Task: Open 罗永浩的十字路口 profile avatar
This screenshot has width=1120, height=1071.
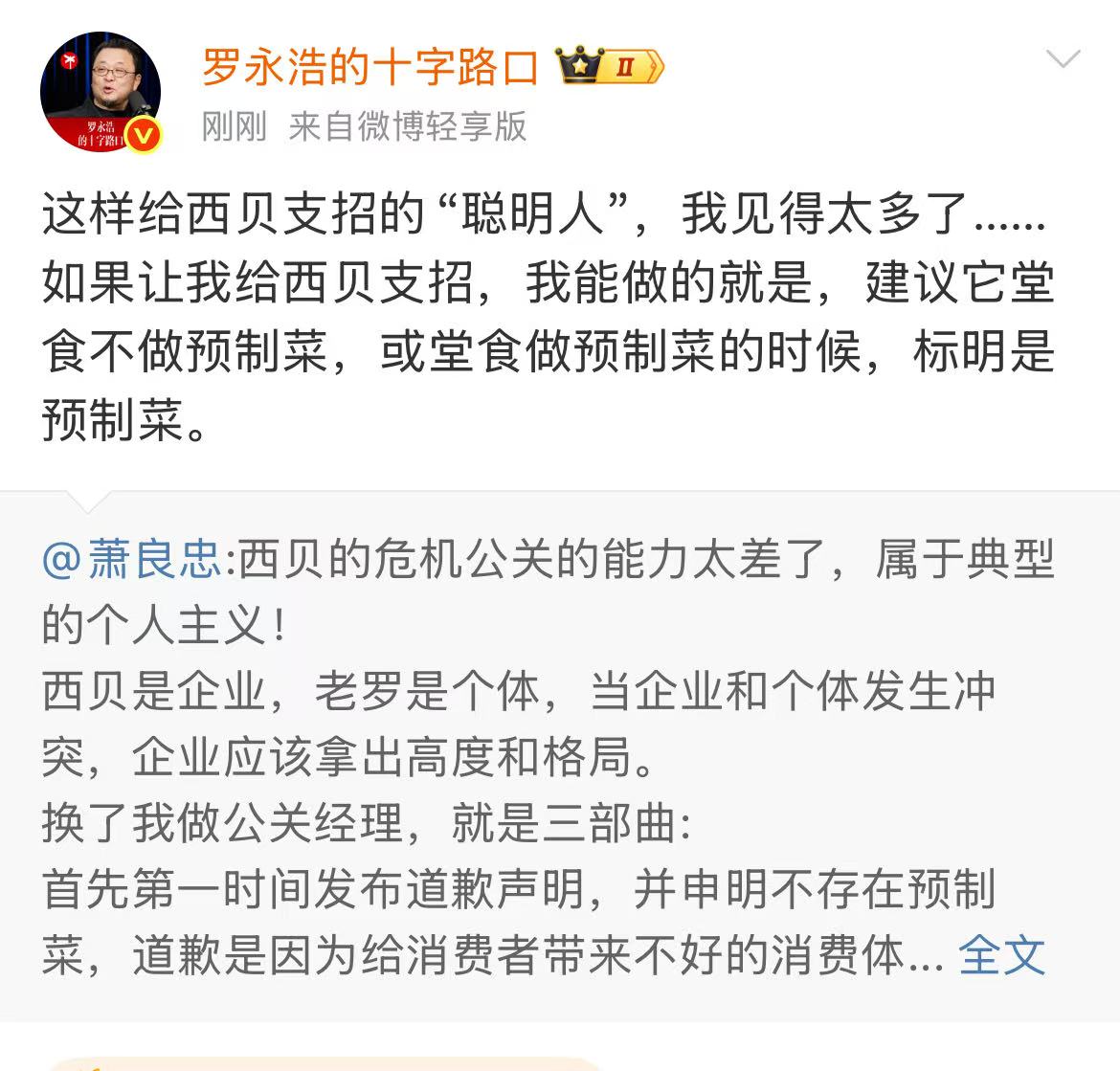Action: [x=100, y=92]
